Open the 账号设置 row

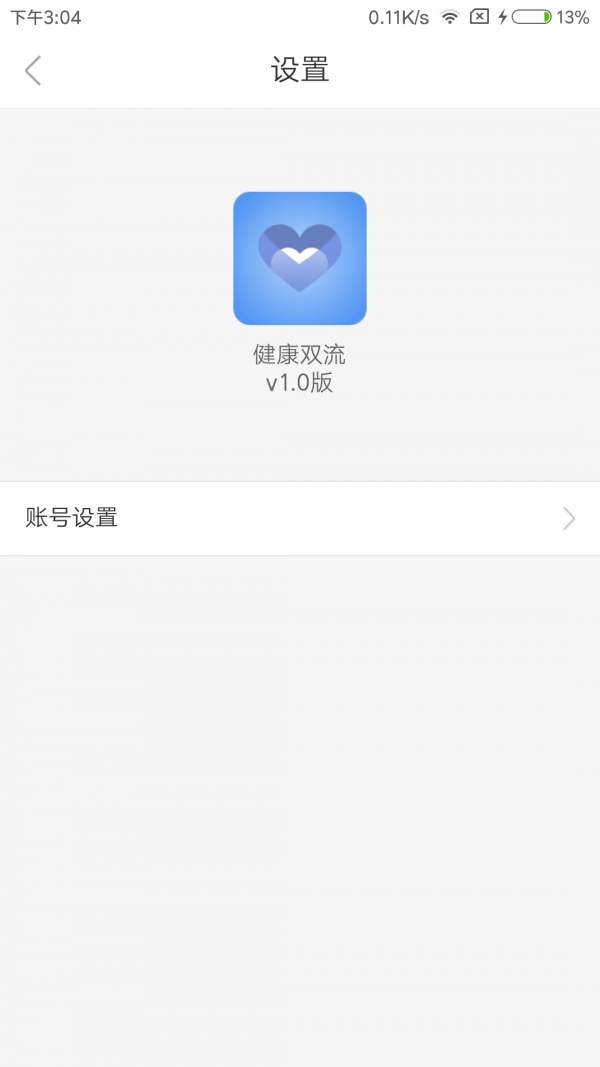coord(300,518)
